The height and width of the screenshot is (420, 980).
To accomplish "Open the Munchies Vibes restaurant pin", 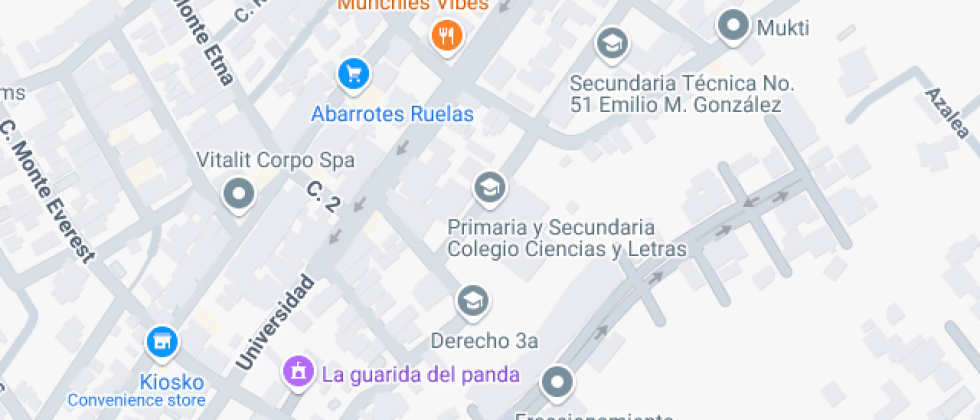I will [x=446, y=36].
